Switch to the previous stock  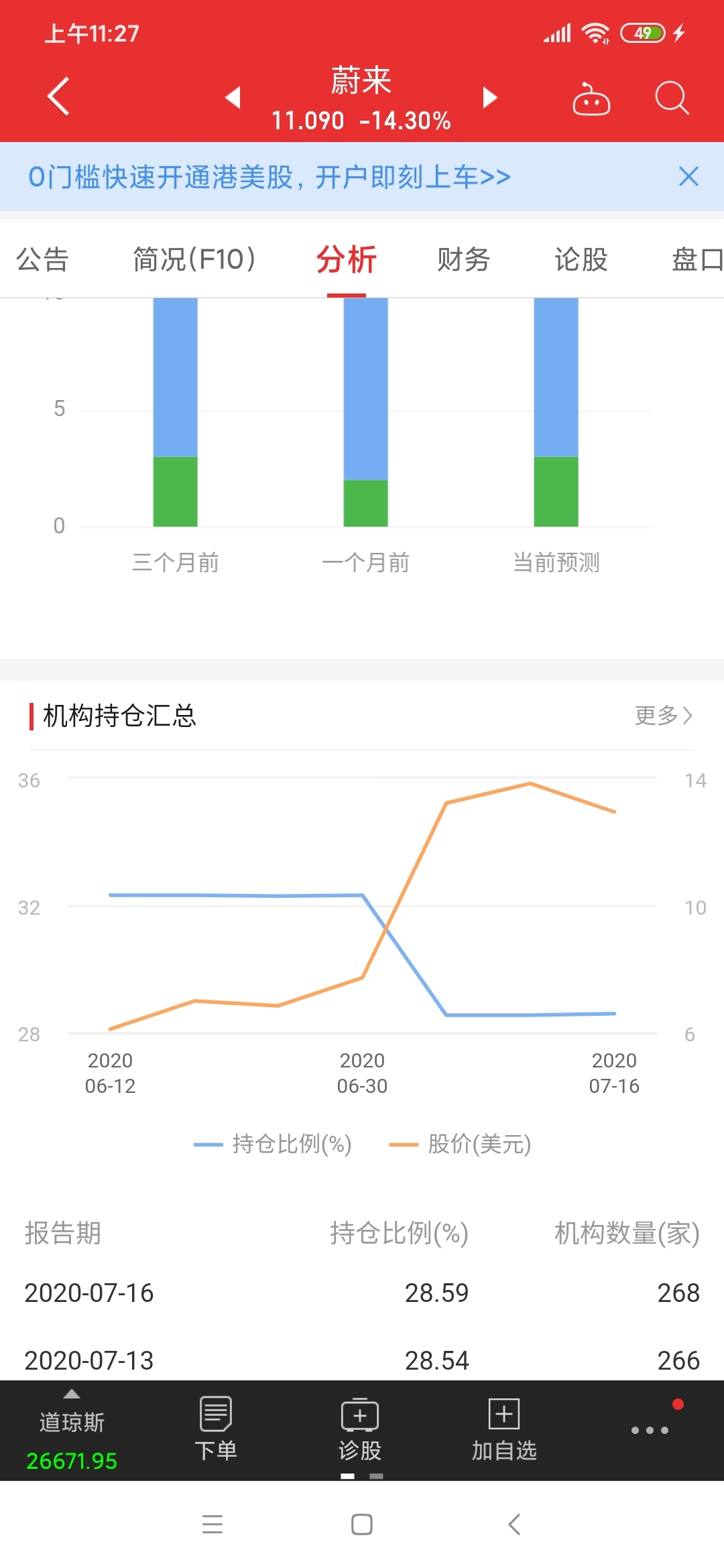click(233, 97)
